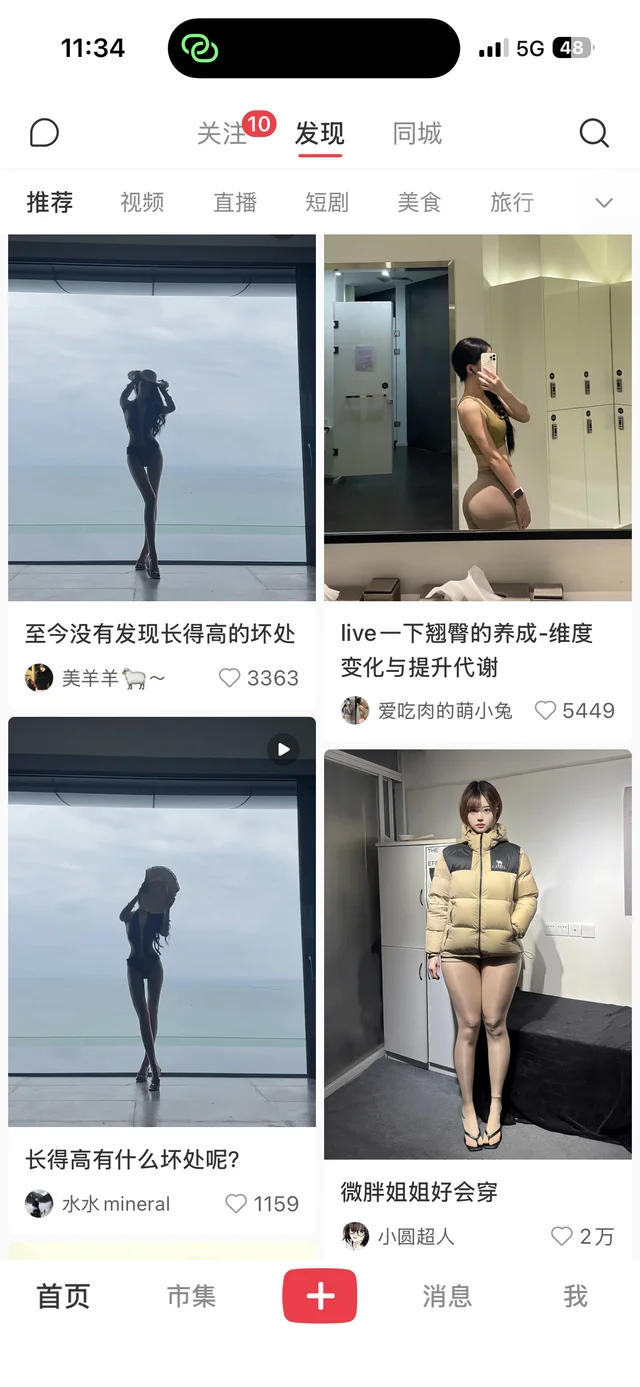
Task: Expand the category list chevron
Action: [x=603, y=203]
